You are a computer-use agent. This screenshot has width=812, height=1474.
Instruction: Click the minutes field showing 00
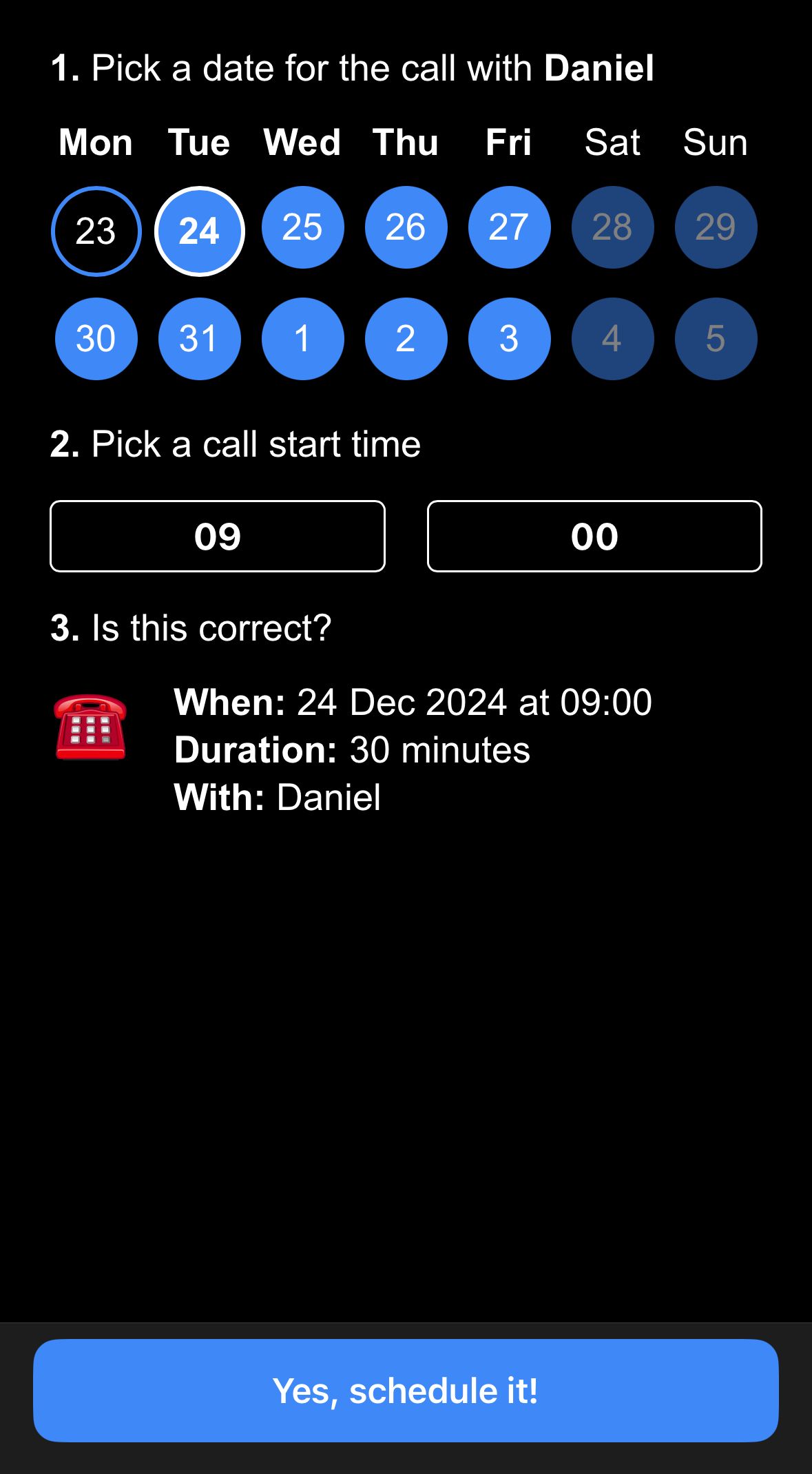tap(594, 537)
